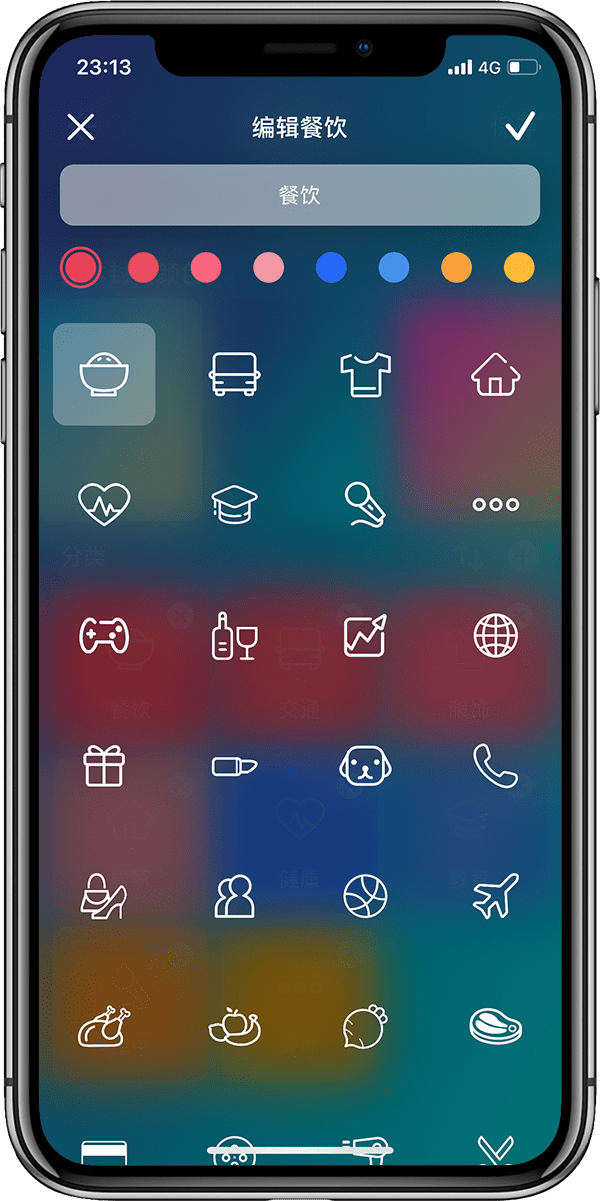The height and width of the screenshot is (1201, 600).
Task: Close the category editor with the X
Action: click(80, 127)
